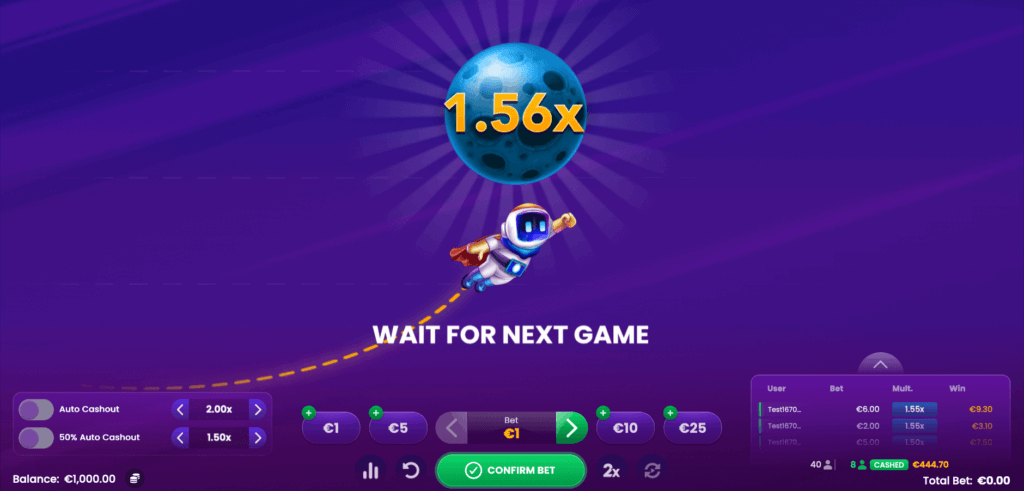The height and width of the screenshot is (491, 1024).
Task: Lower the 50% Auto Cashout value 1.50x
Action: pos(180,437)
